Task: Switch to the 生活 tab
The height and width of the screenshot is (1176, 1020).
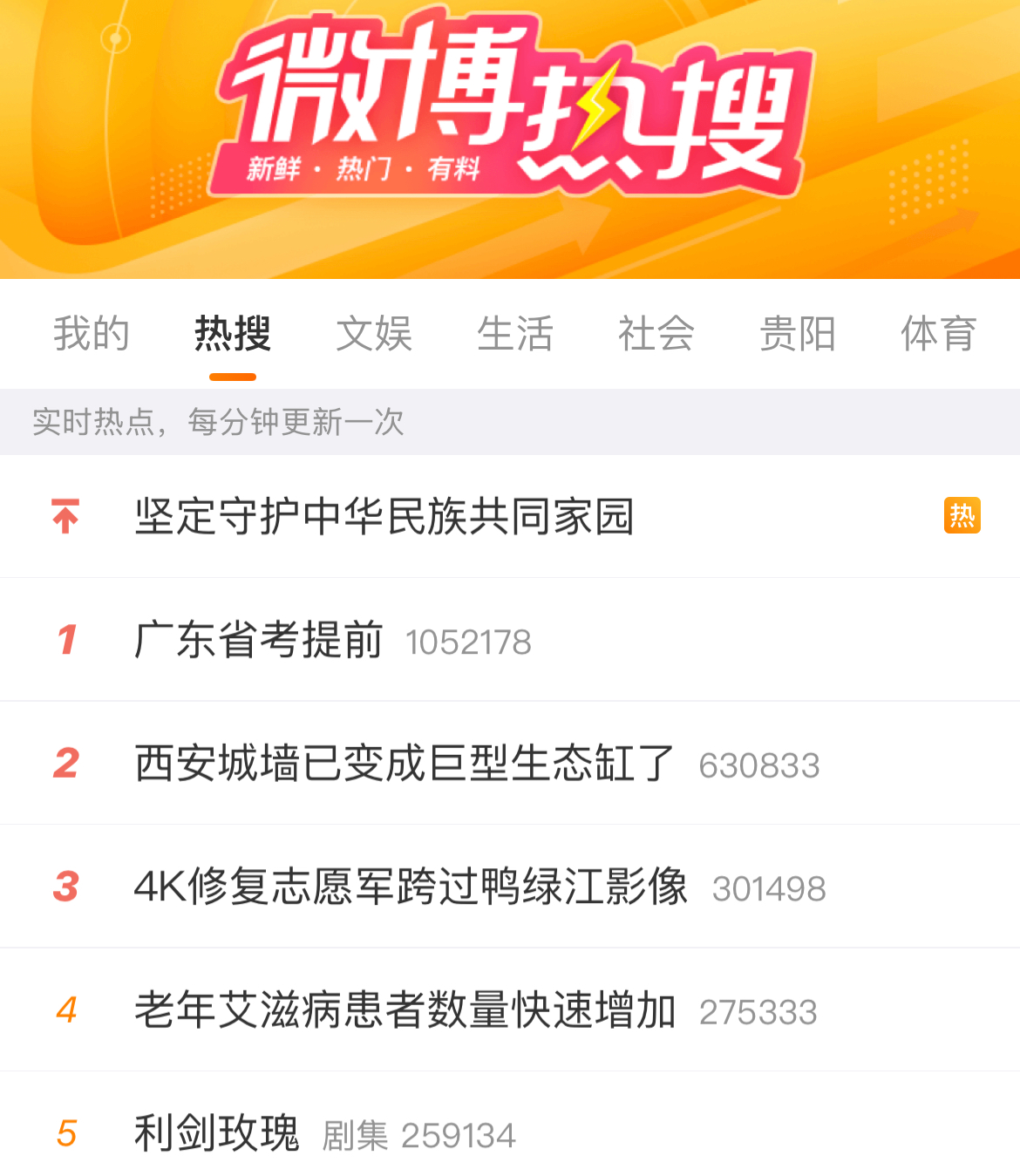Action: [515, 334]
